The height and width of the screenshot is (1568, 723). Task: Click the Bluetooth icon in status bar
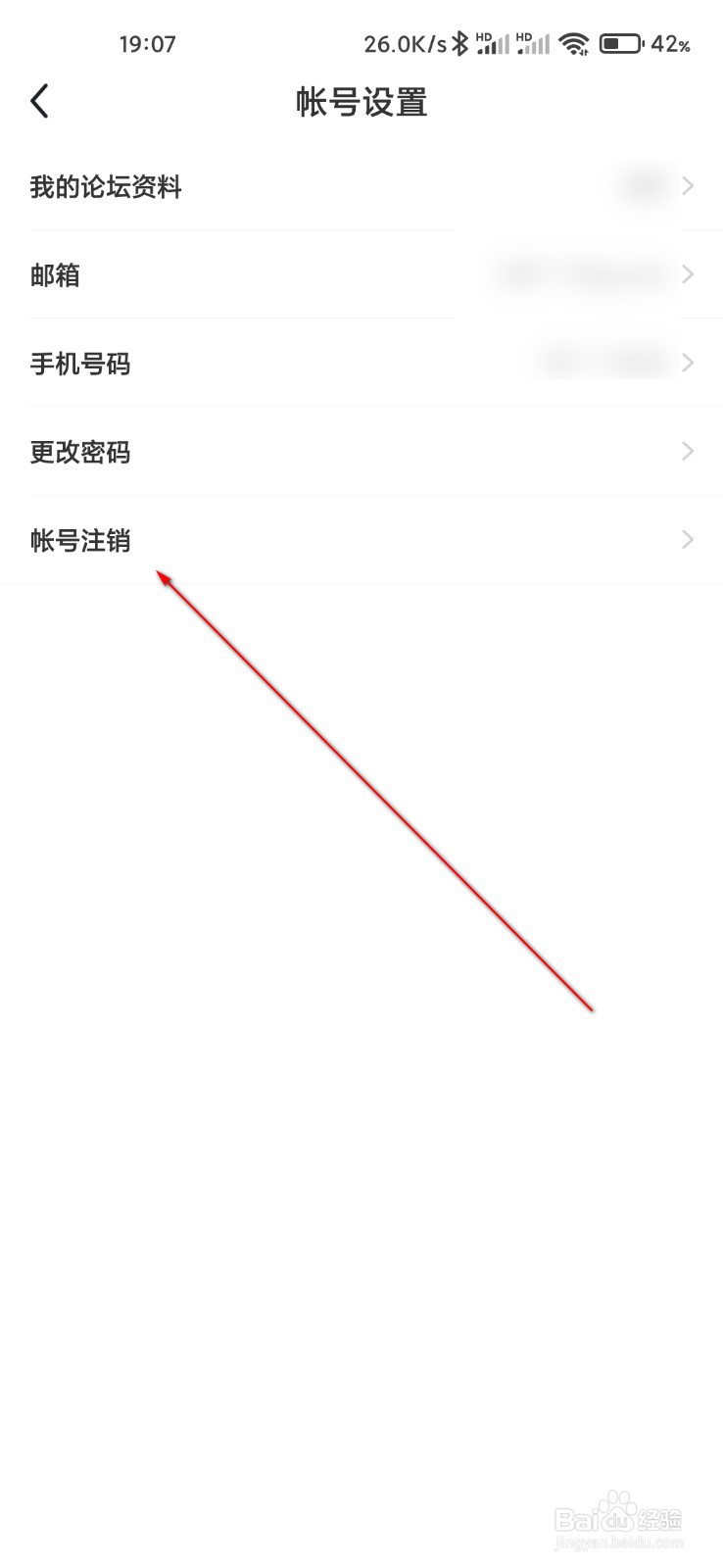[x=458, y=43]
